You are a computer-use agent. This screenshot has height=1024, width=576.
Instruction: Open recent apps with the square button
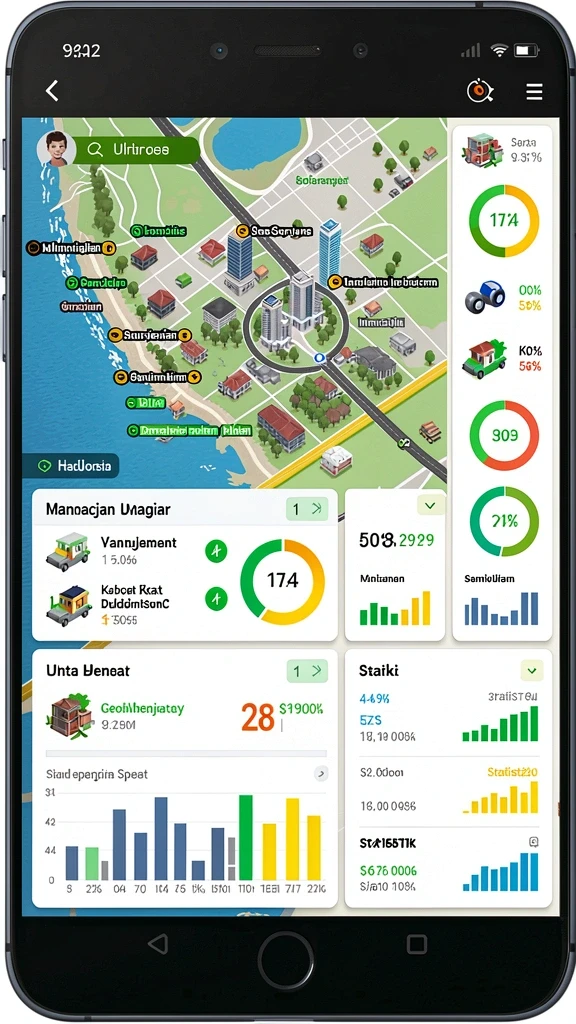[x=417, y=944]
